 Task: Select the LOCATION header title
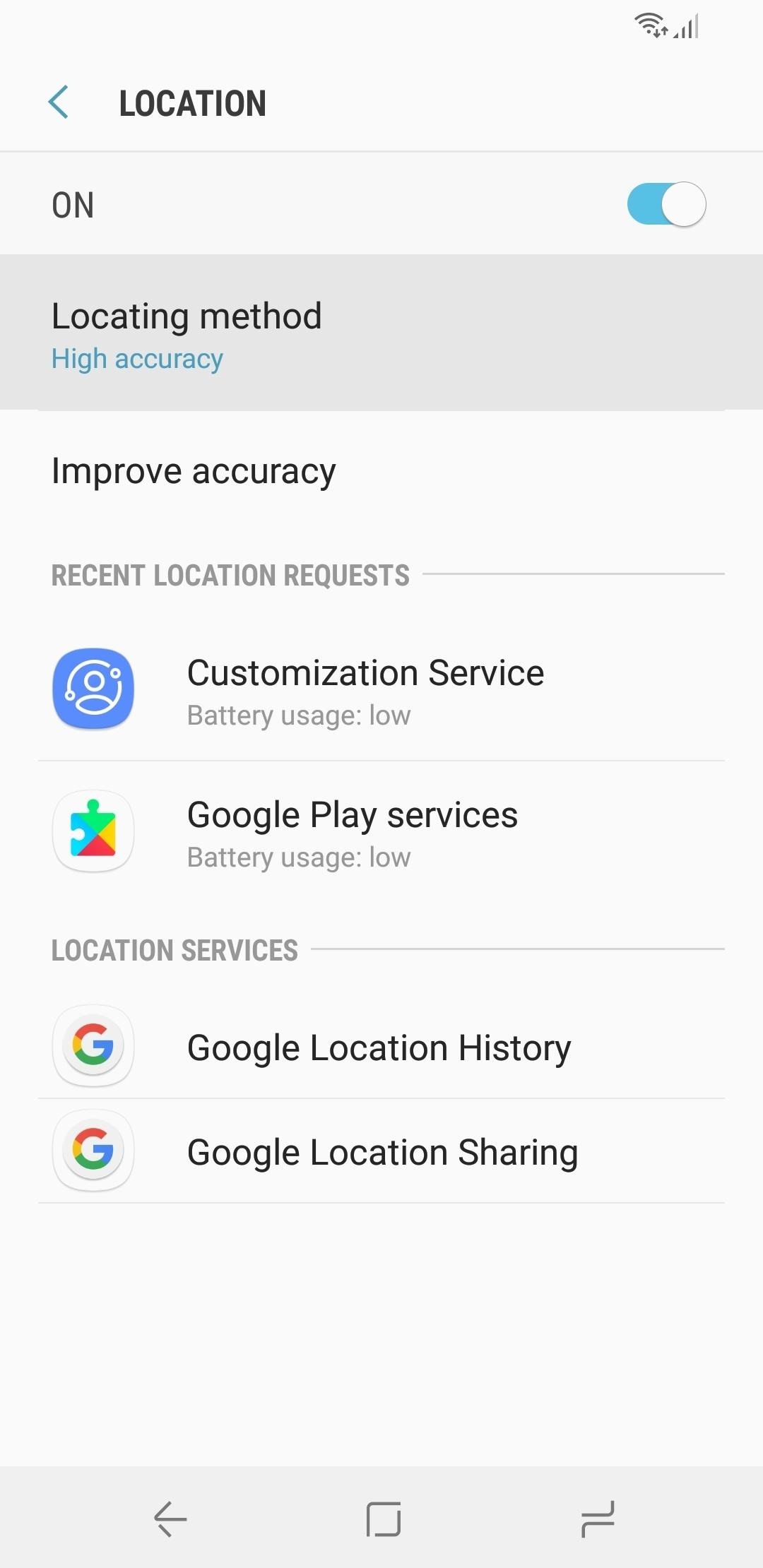pyautogui.click(x=192, y=103)
